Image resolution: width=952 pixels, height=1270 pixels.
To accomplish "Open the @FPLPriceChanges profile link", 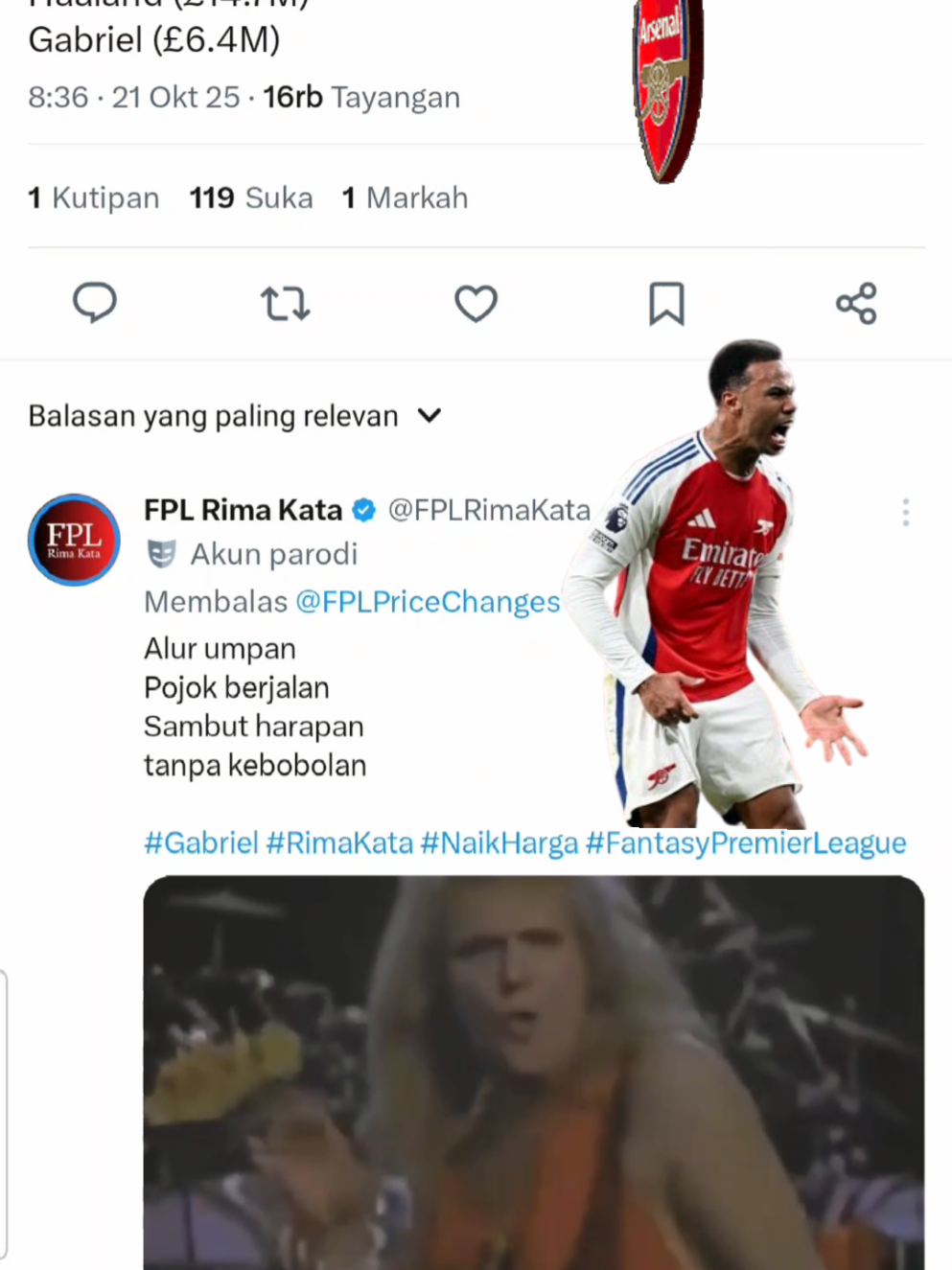I will [x=428, y=602].
